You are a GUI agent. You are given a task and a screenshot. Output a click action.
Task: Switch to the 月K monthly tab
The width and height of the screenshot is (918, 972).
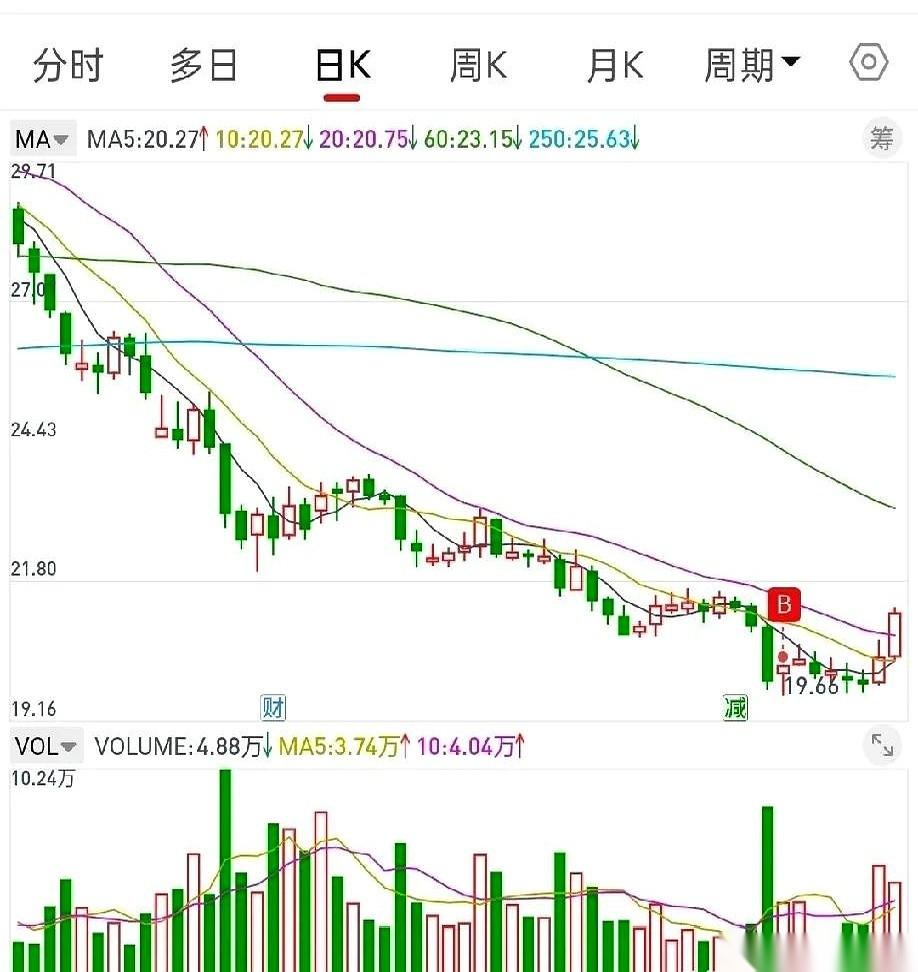tap(613, 63)
